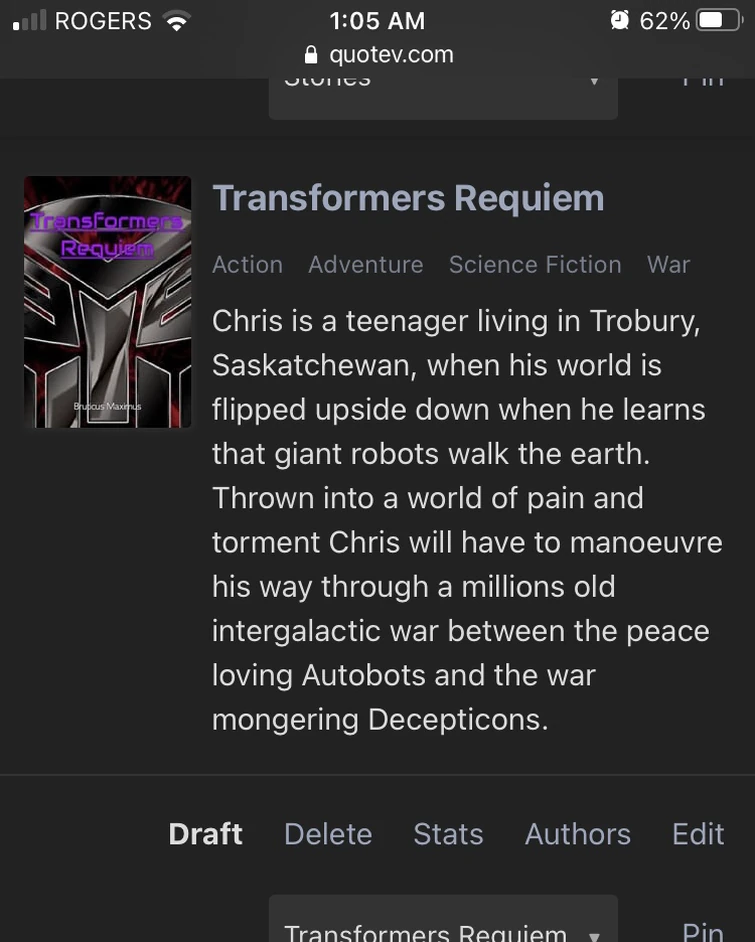Screen dimensions: 755x942
Task: Select the Action genre tag
Action: pos(247,265)
